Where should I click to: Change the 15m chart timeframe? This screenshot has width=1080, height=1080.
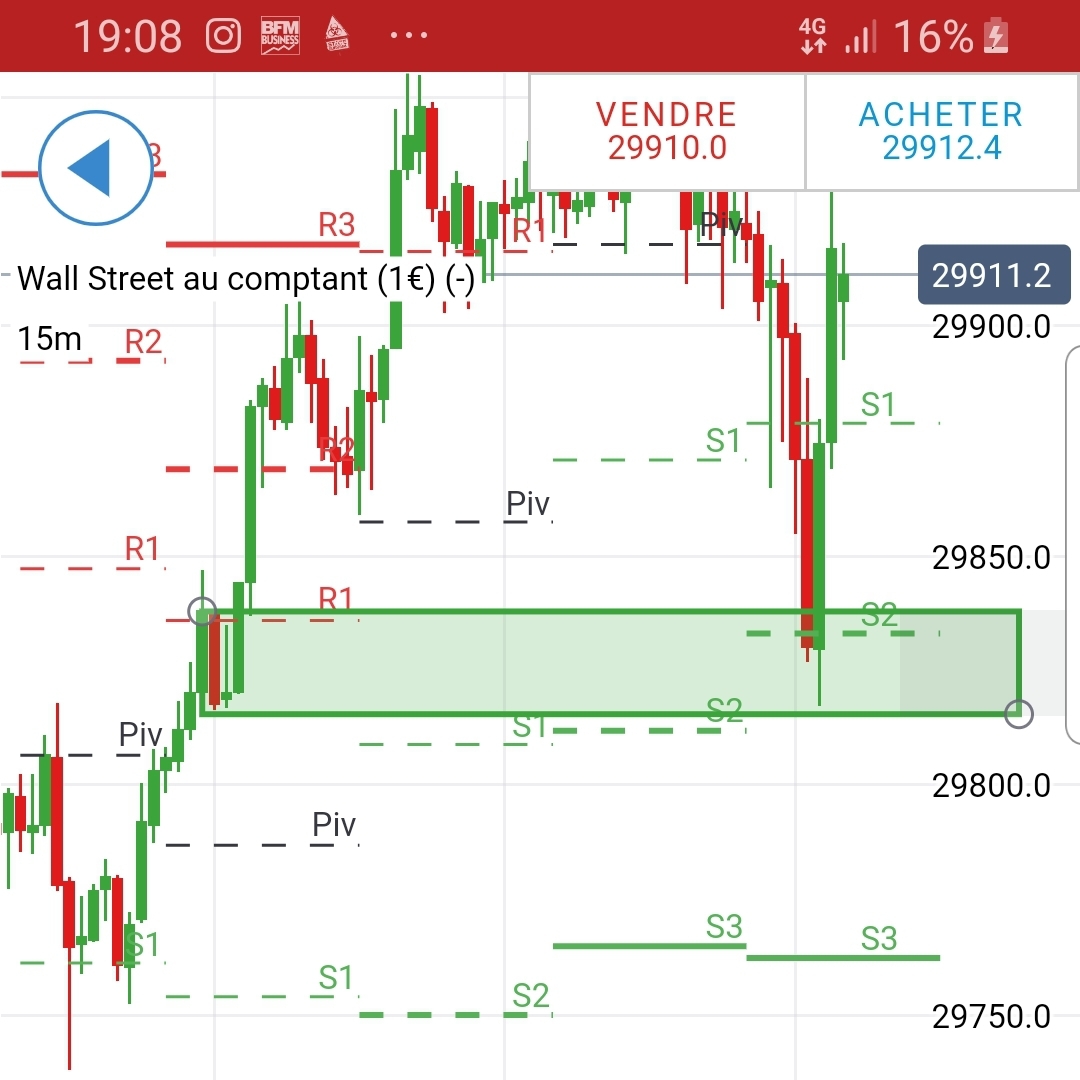tap(50, 339)
